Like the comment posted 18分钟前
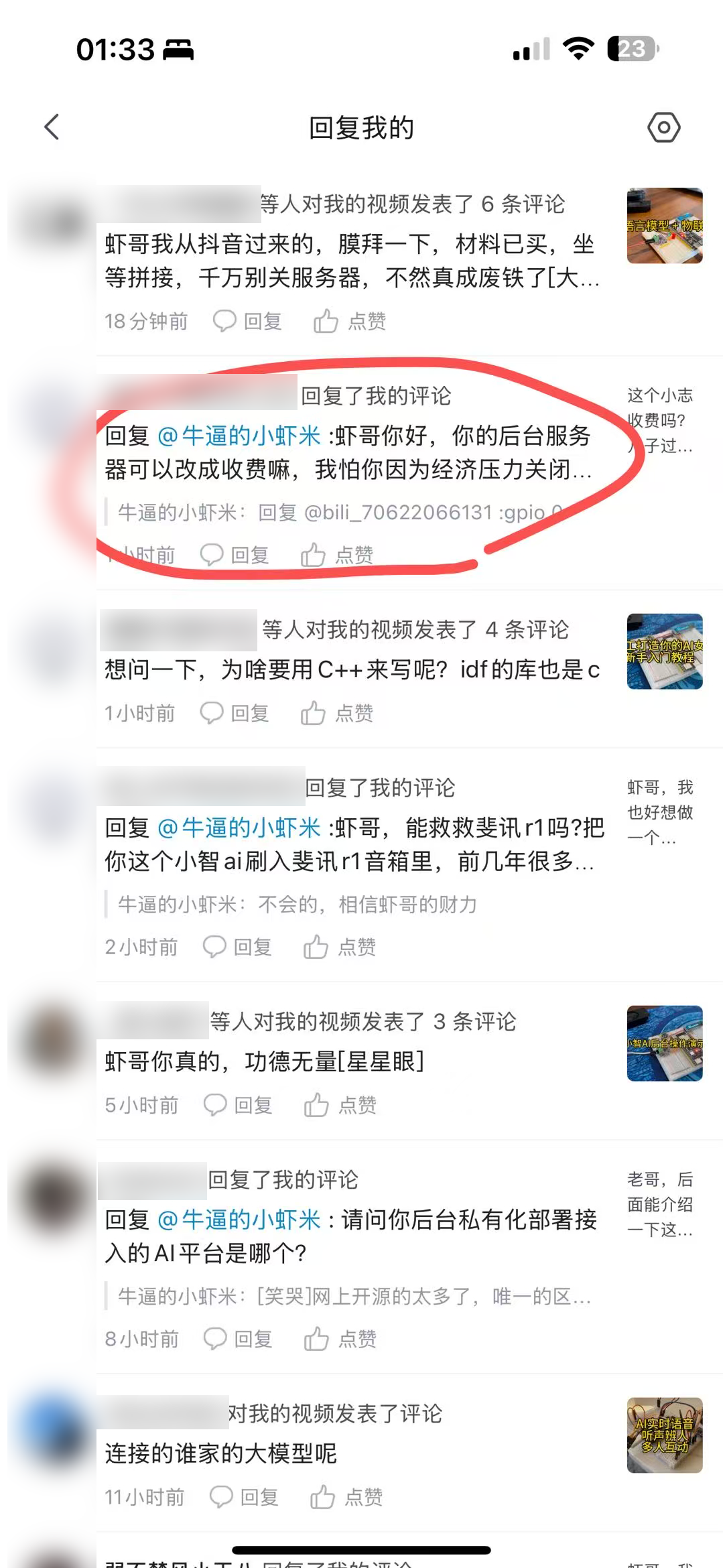723x1568 pixels. 350,321
